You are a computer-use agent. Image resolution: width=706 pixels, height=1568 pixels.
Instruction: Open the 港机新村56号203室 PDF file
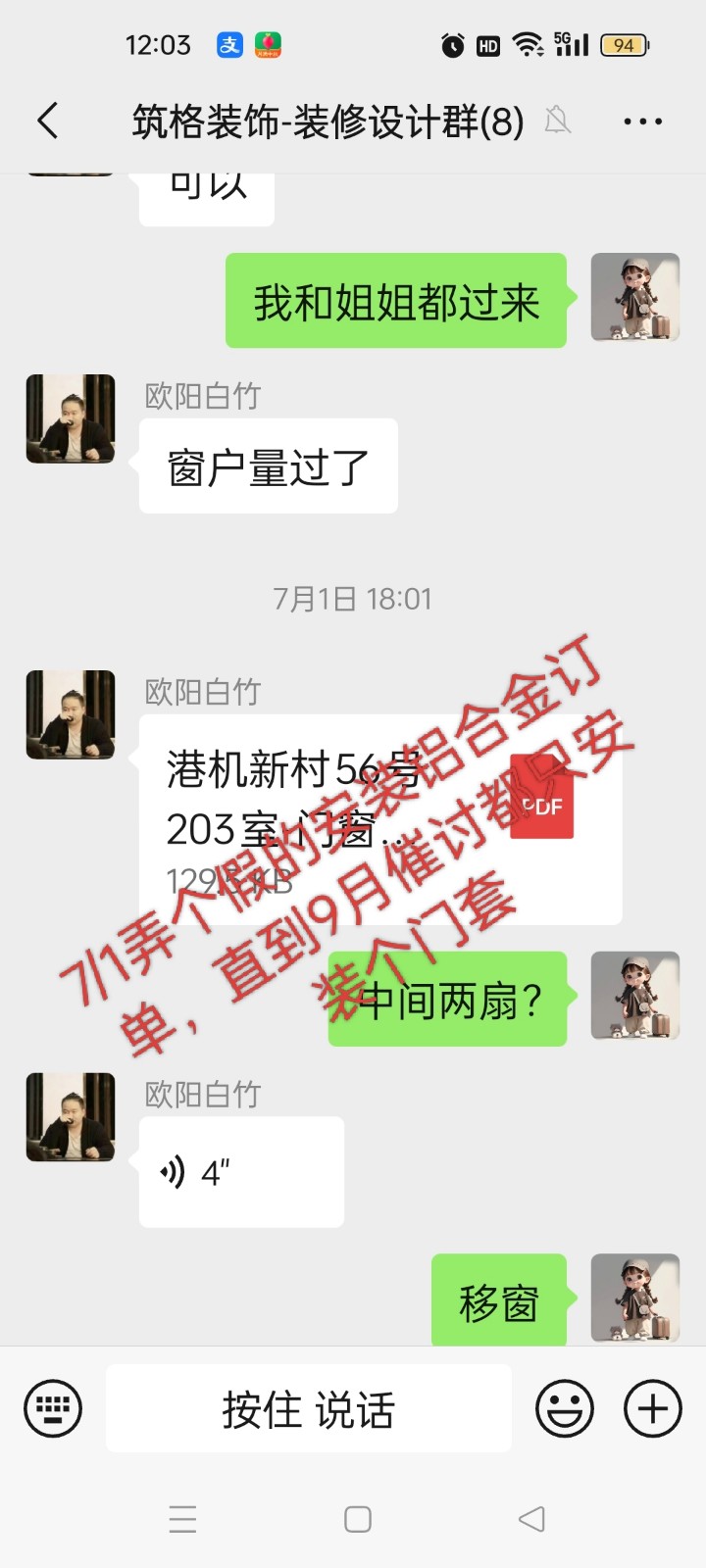point(380,819)
